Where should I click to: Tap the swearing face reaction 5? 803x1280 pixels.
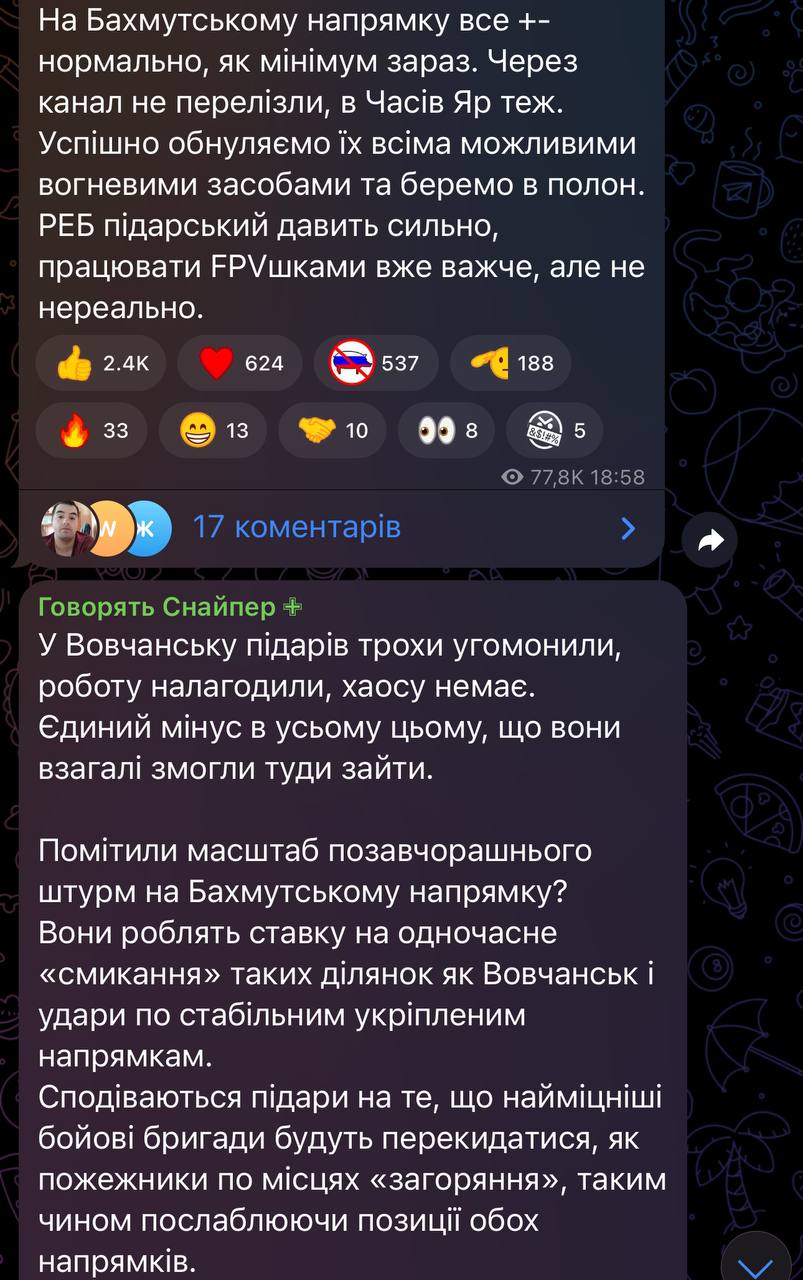point(553,431)
